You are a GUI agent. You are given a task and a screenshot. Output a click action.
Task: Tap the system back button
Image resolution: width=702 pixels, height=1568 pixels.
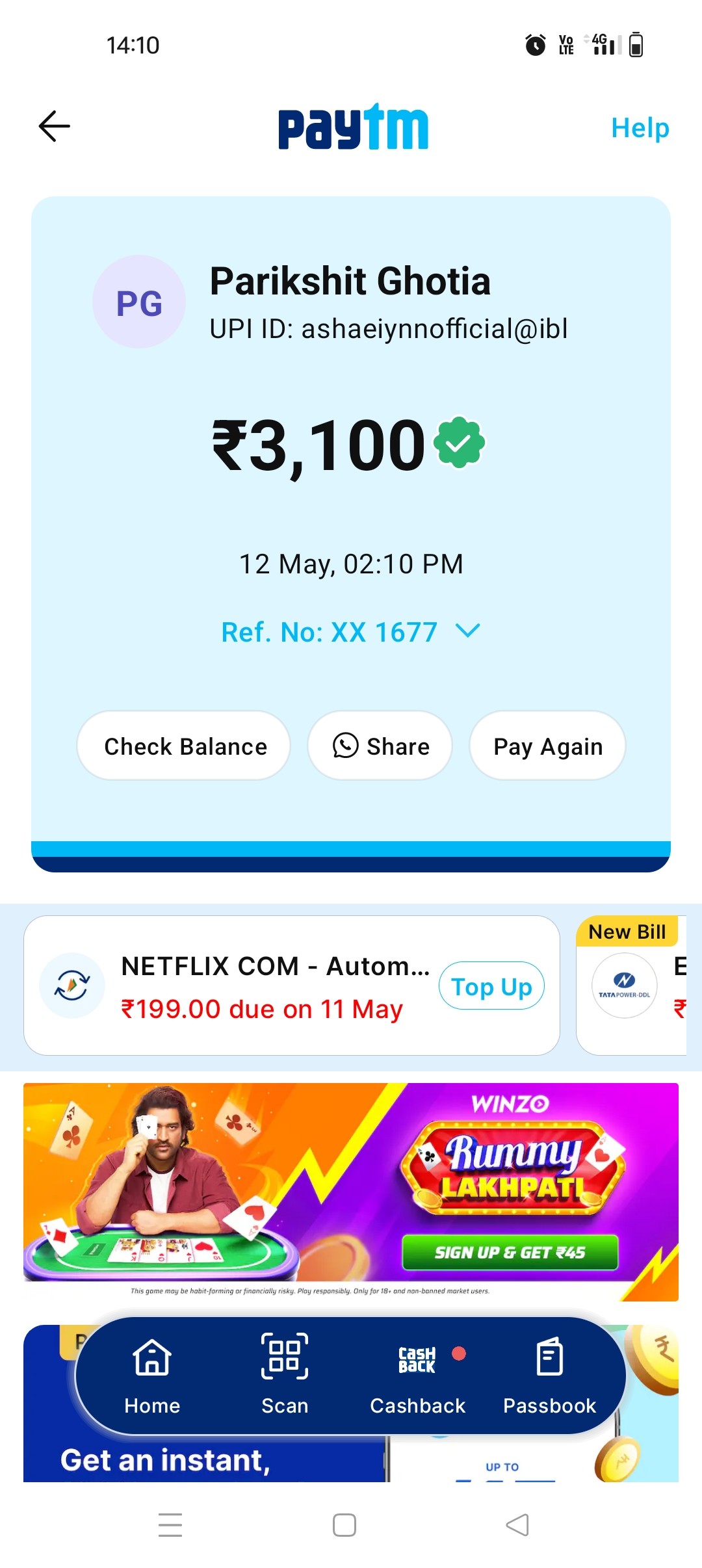click(517, 1525)
